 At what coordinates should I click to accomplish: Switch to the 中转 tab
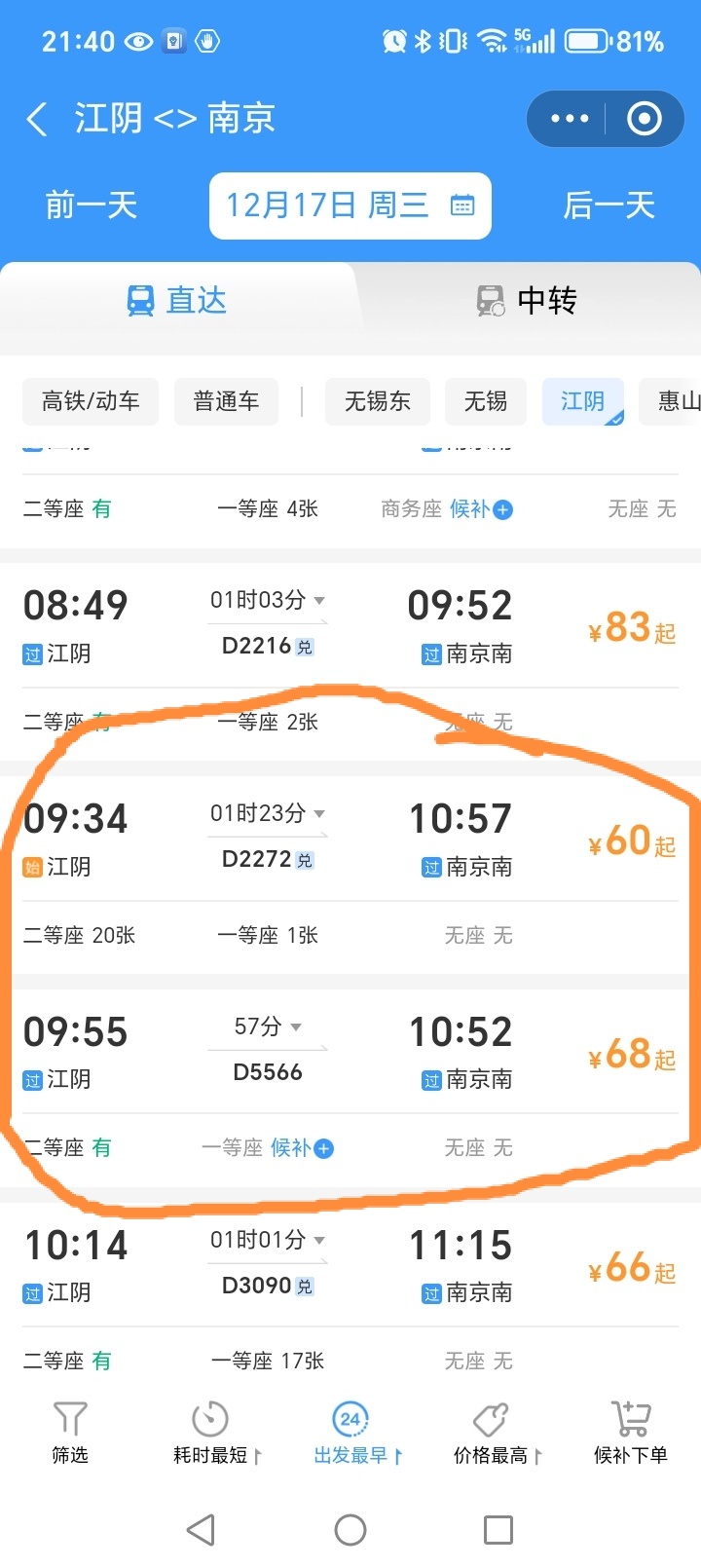tap(527, 300)
